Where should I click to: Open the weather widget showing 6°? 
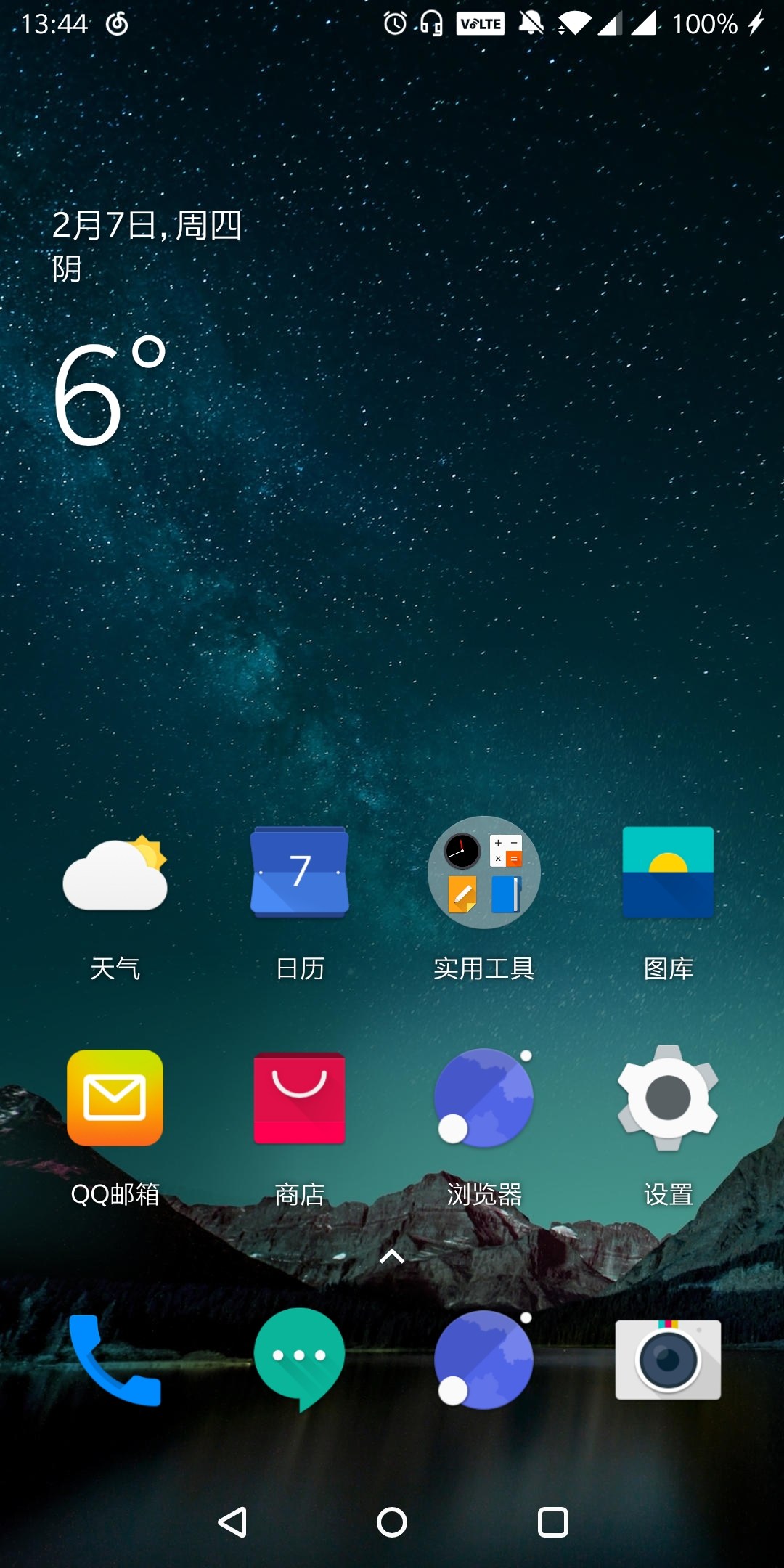tap(109, 392)
